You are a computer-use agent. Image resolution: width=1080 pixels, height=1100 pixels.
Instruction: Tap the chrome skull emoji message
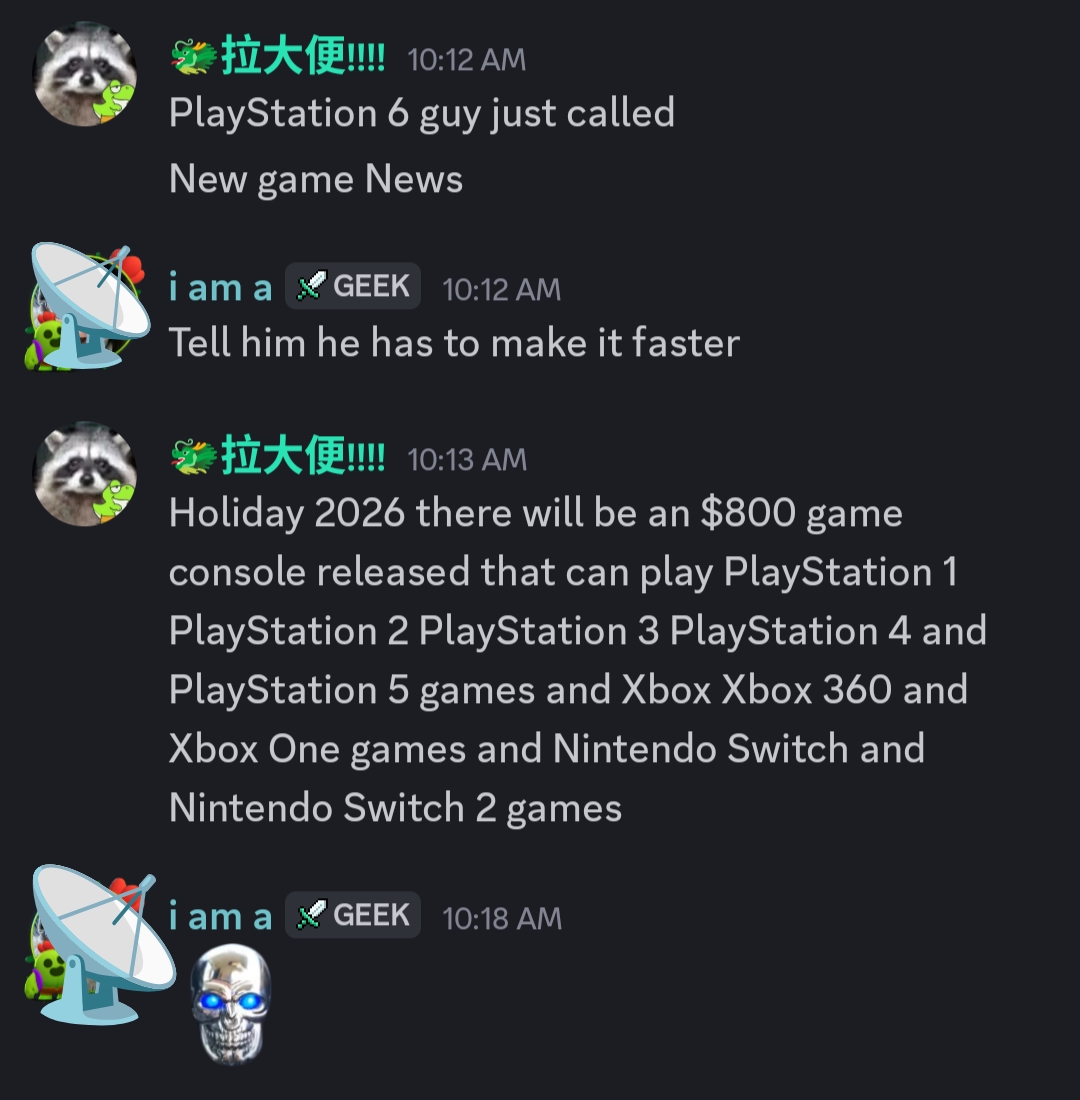(231, 1003)
